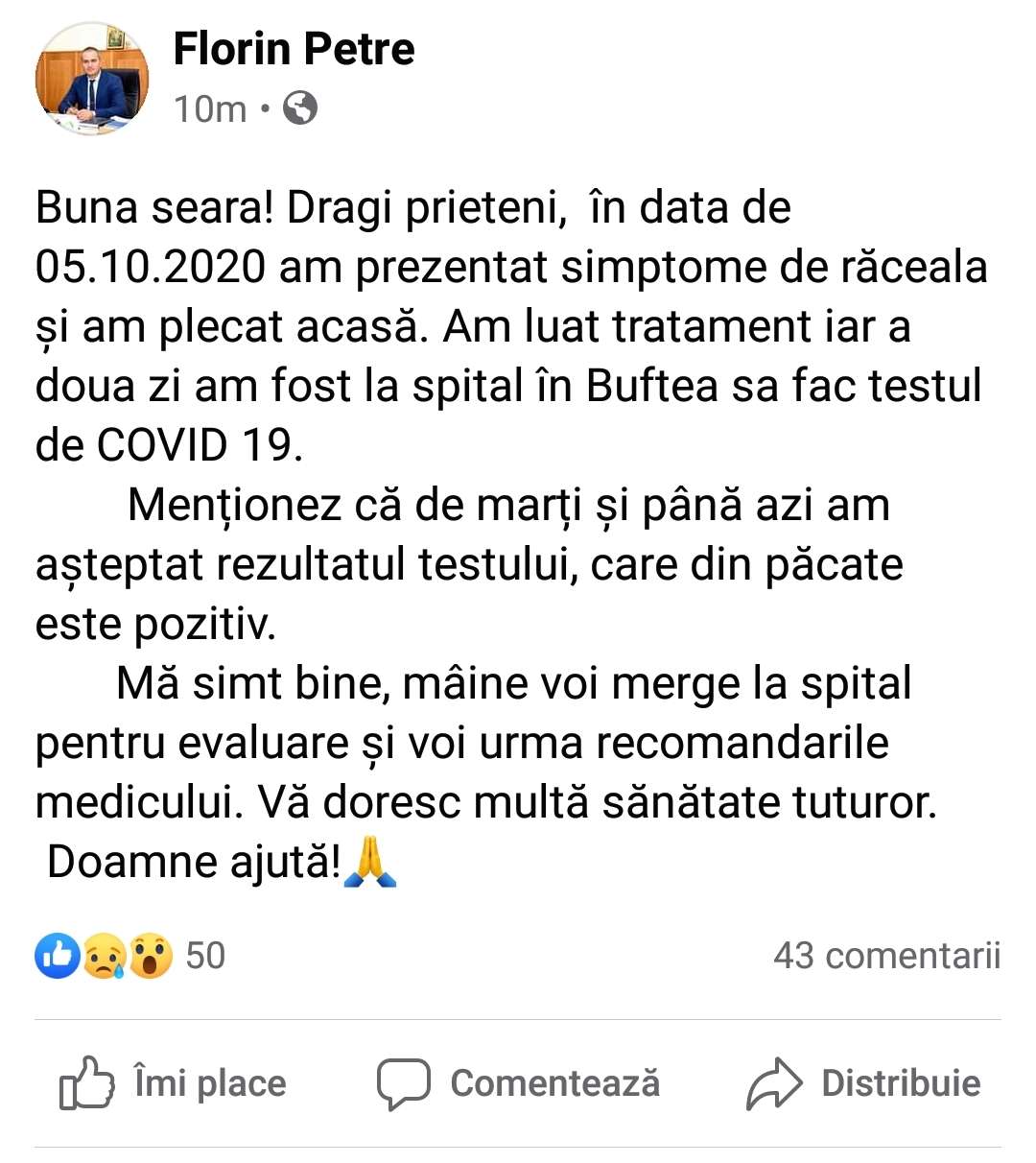View the 43 comentarii on the post
This screenshot has height=1163, width=1036.
coord(886,956)
